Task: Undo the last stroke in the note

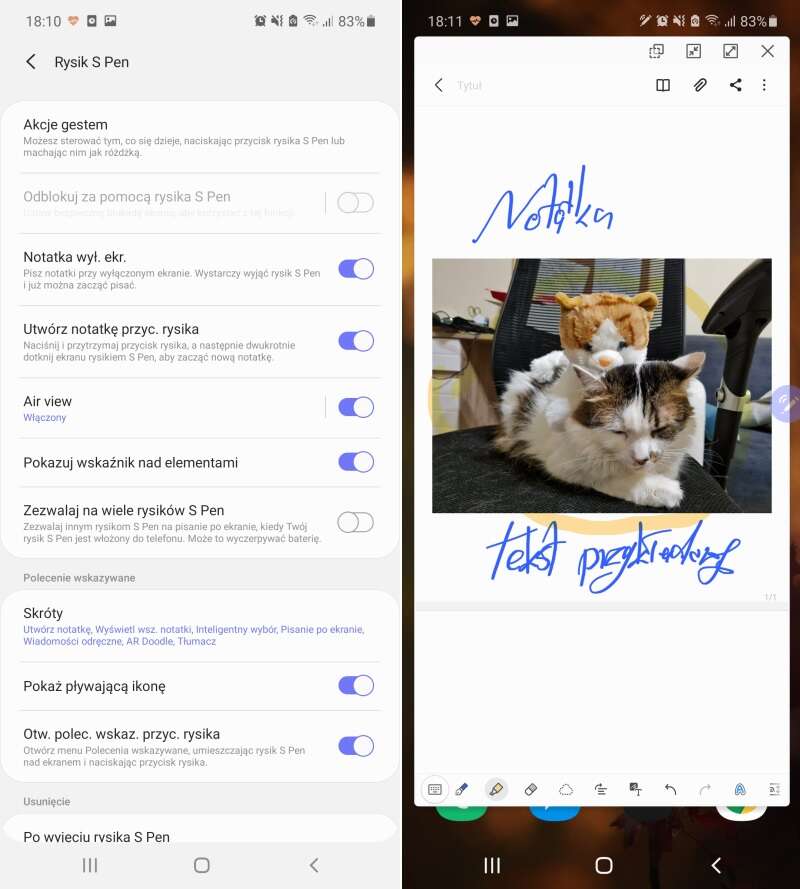Action: coord(670,789)
